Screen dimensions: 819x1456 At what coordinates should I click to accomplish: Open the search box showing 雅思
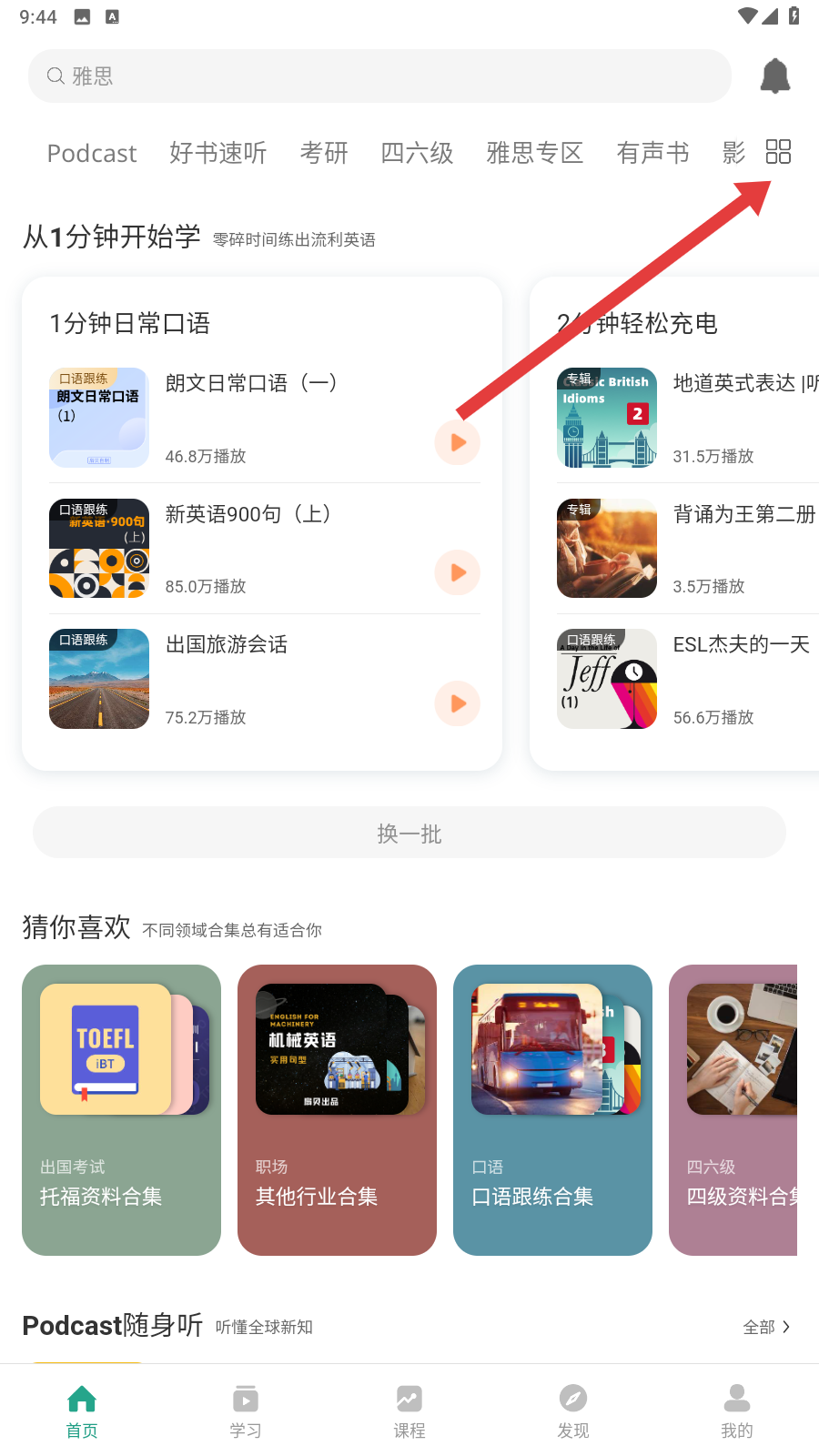point(379,76)
